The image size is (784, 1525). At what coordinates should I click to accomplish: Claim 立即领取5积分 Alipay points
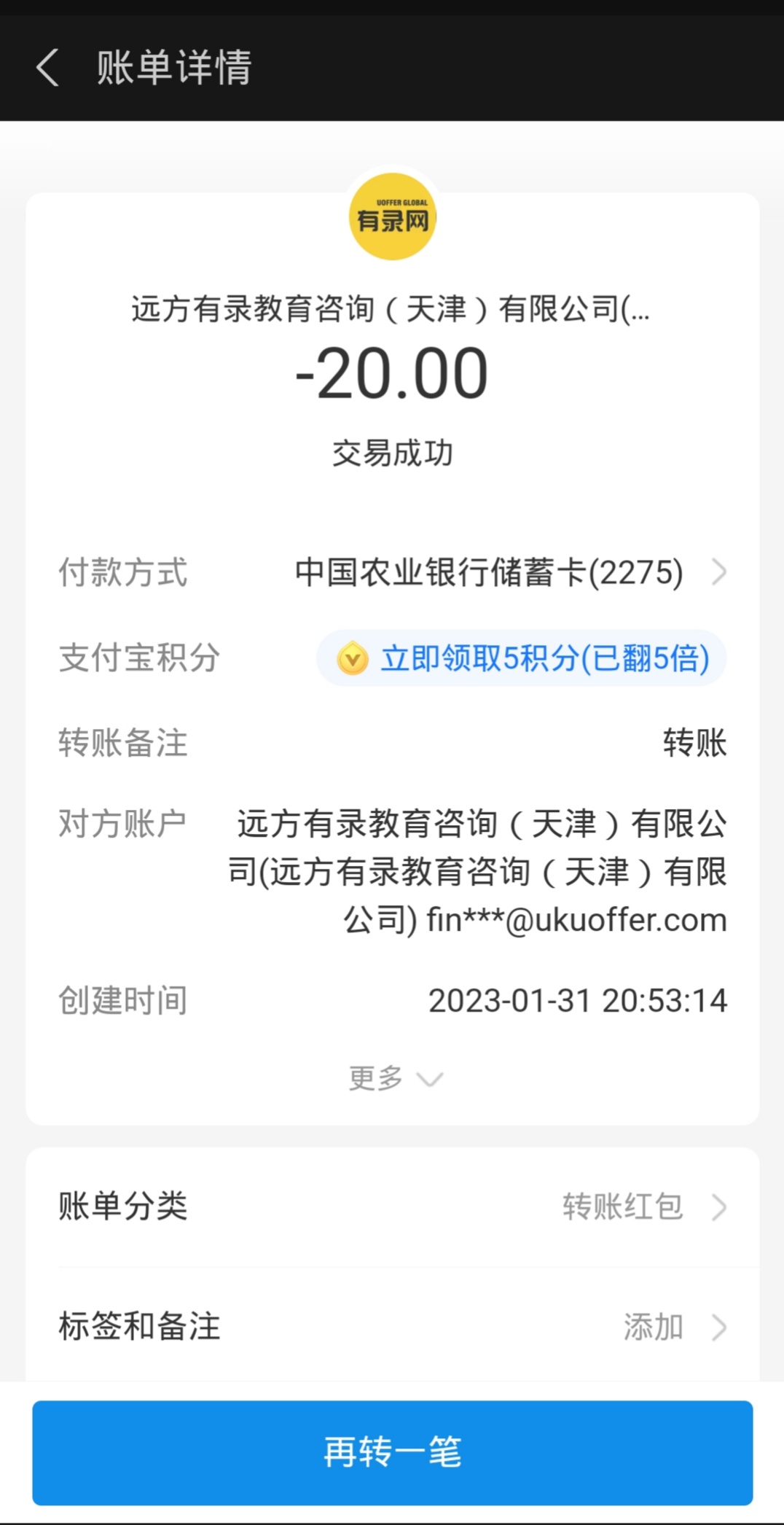point(522,658)
